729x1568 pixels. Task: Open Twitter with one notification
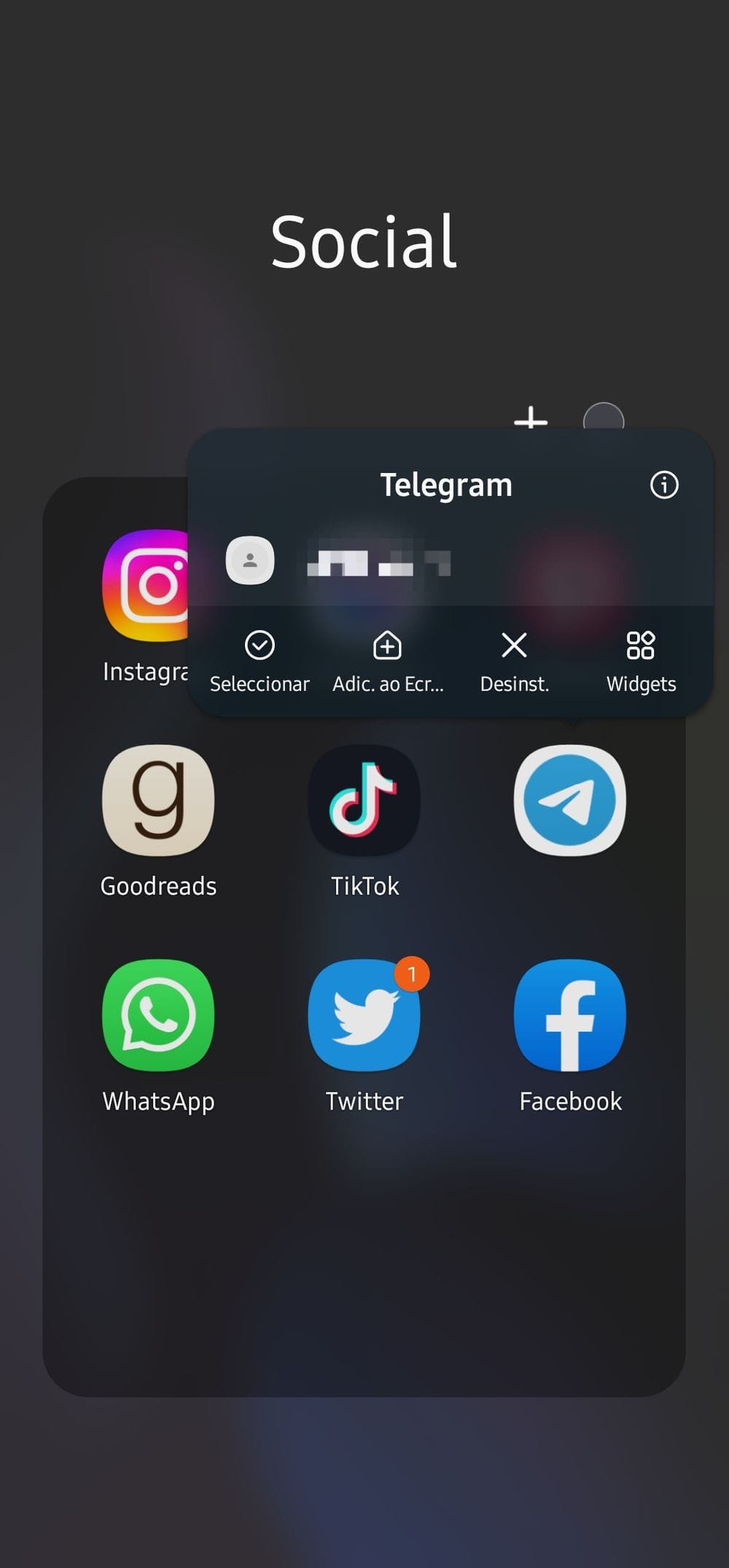[x=364, y=1016]
